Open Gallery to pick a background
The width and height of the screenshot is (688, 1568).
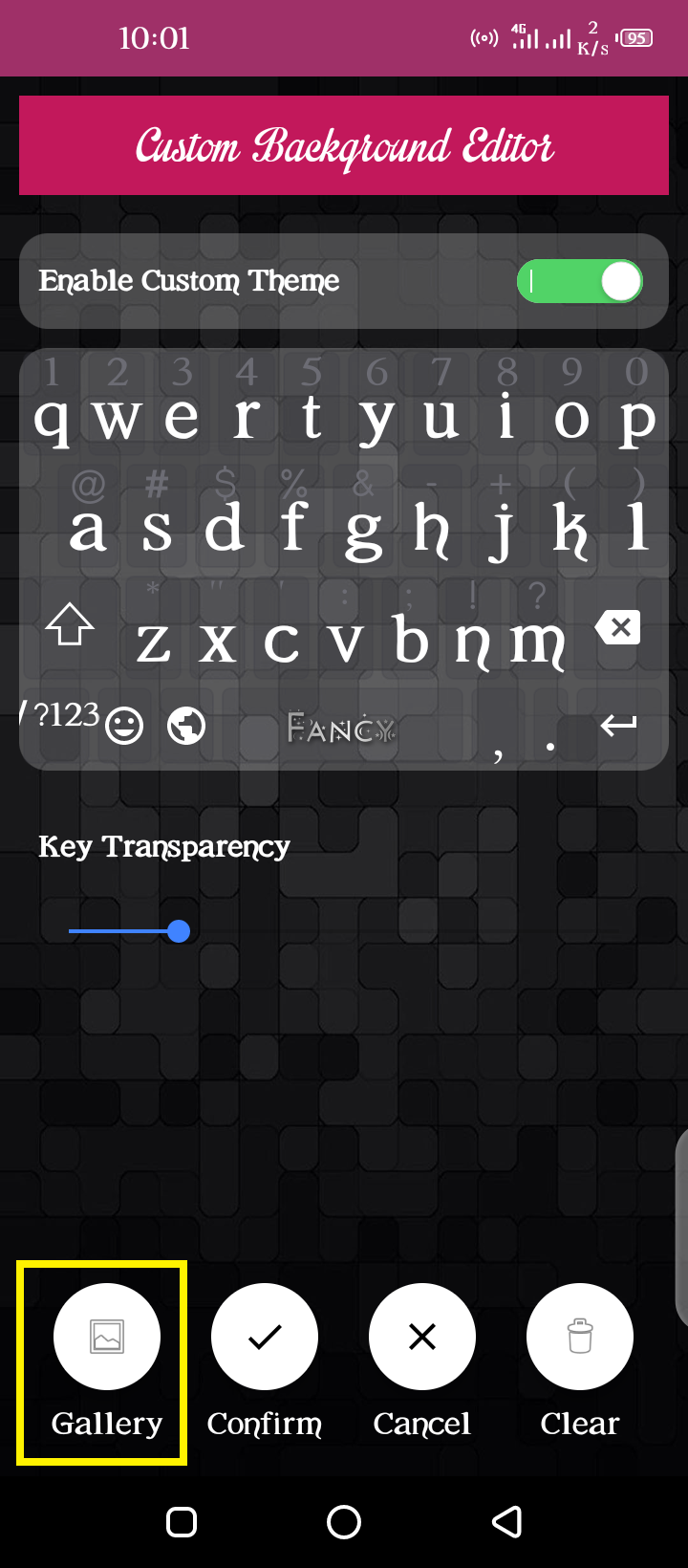click(x=107, y=1337)
